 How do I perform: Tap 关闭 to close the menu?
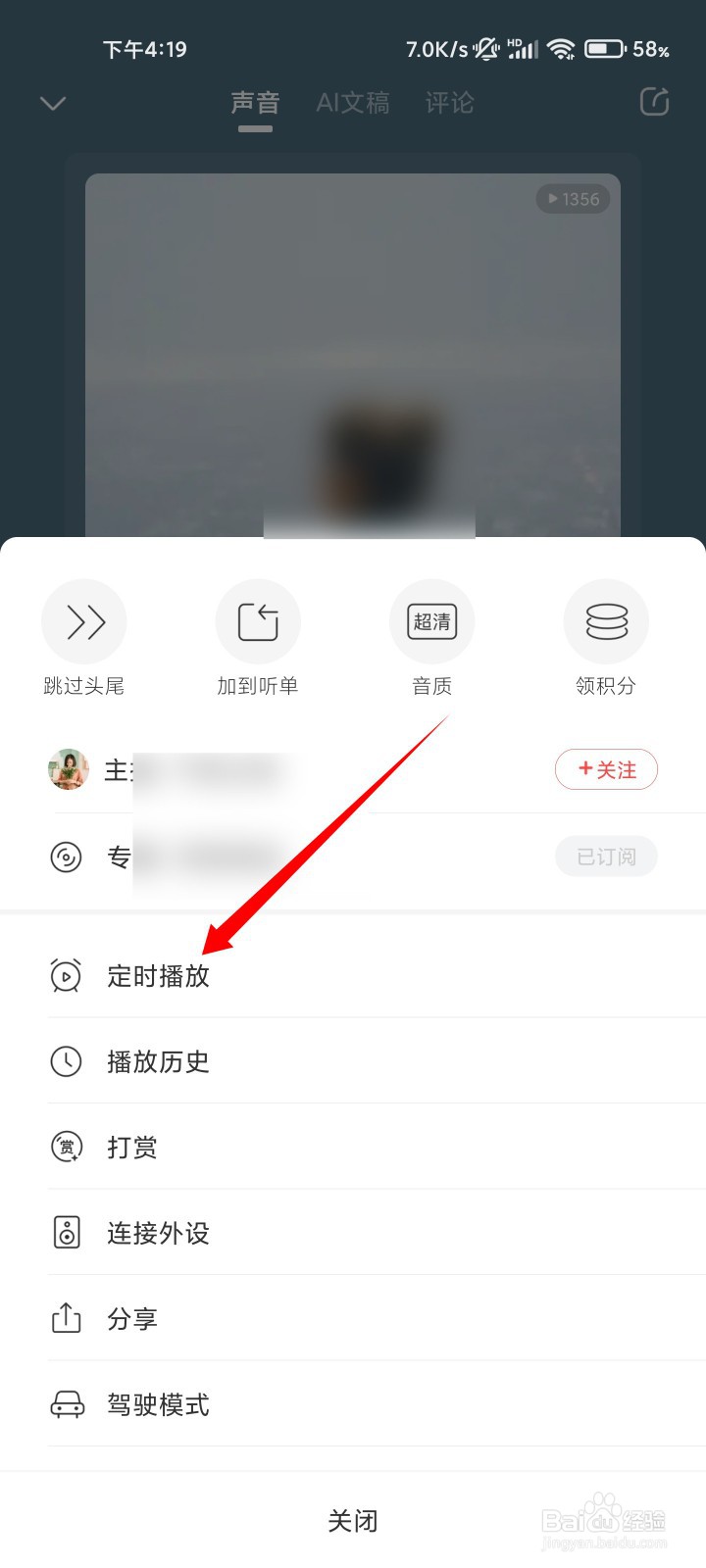coord(353,1520)
